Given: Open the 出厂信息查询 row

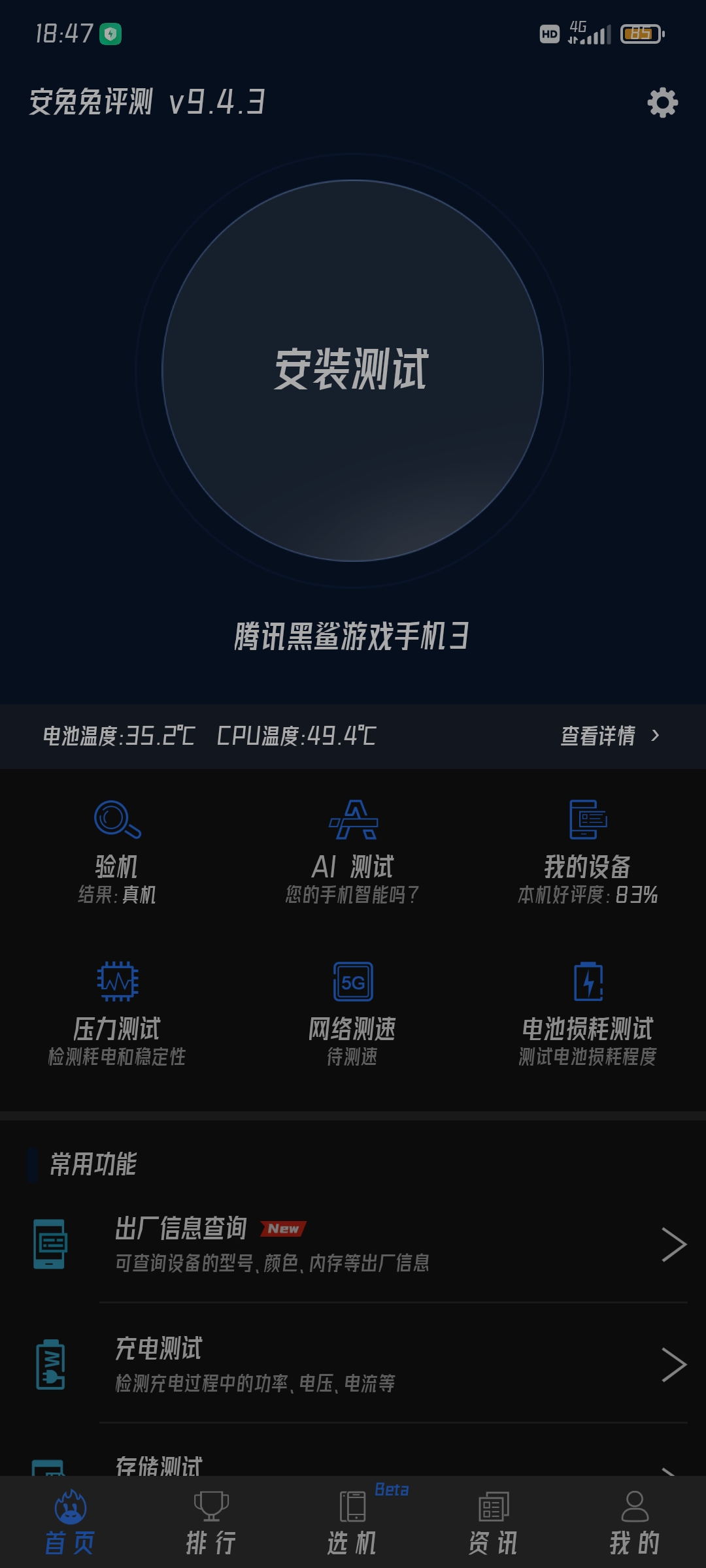Looking at the screenshot, I should (353, 1244).
